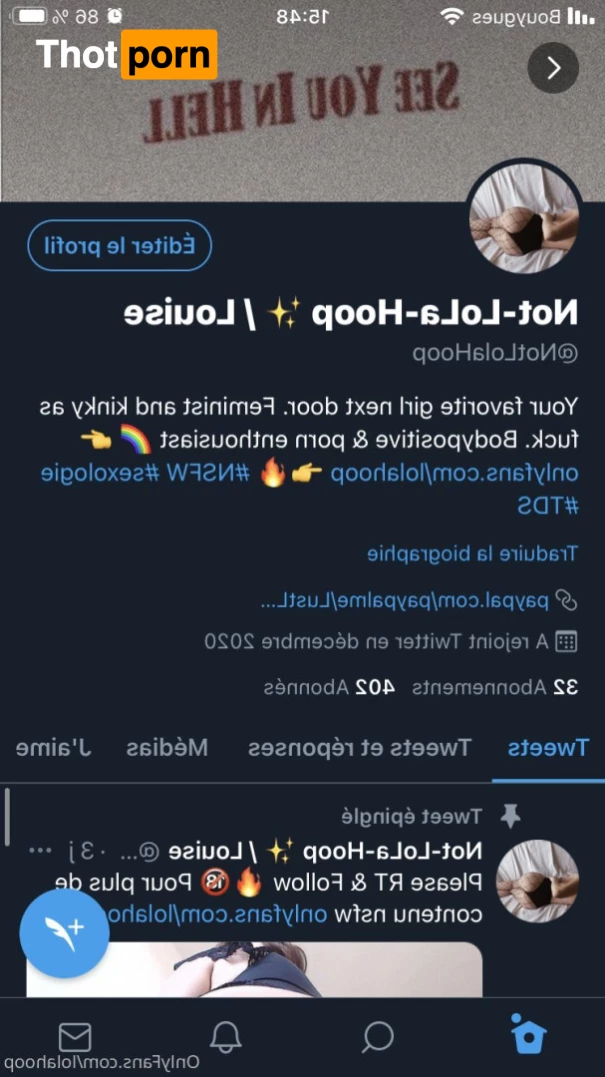Image resolution: width=605 pixels, height=1077 pixels.
Task: Select the Tweets tab
Action: 548,747
